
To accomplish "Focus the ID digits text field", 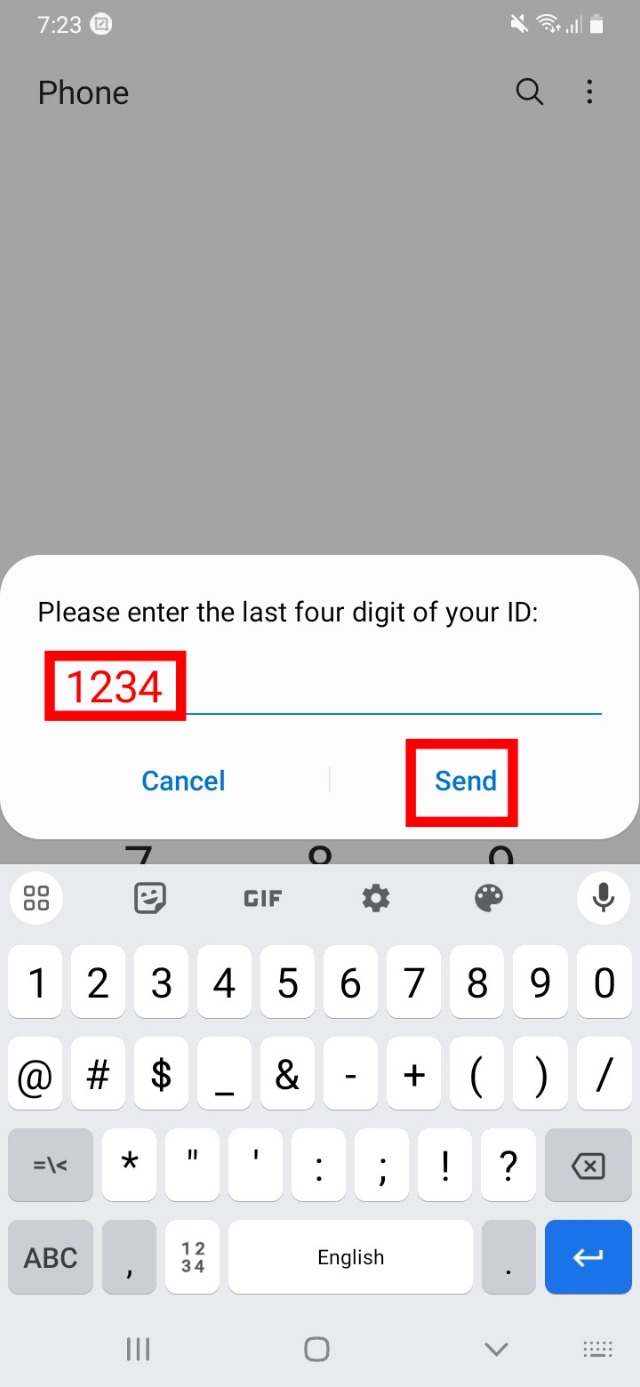I will click(x=390, y=688).
